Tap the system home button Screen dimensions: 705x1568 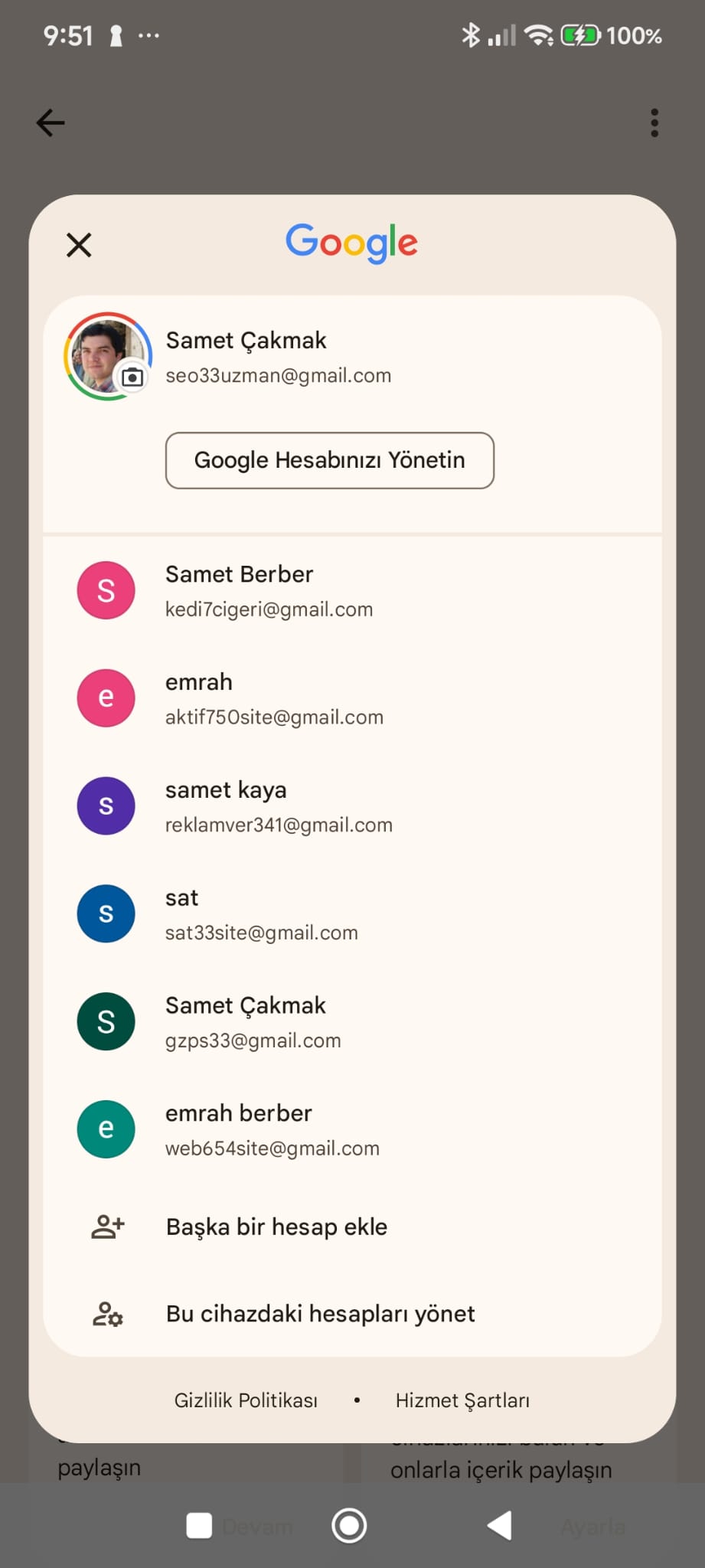[x=349, y=1525]
